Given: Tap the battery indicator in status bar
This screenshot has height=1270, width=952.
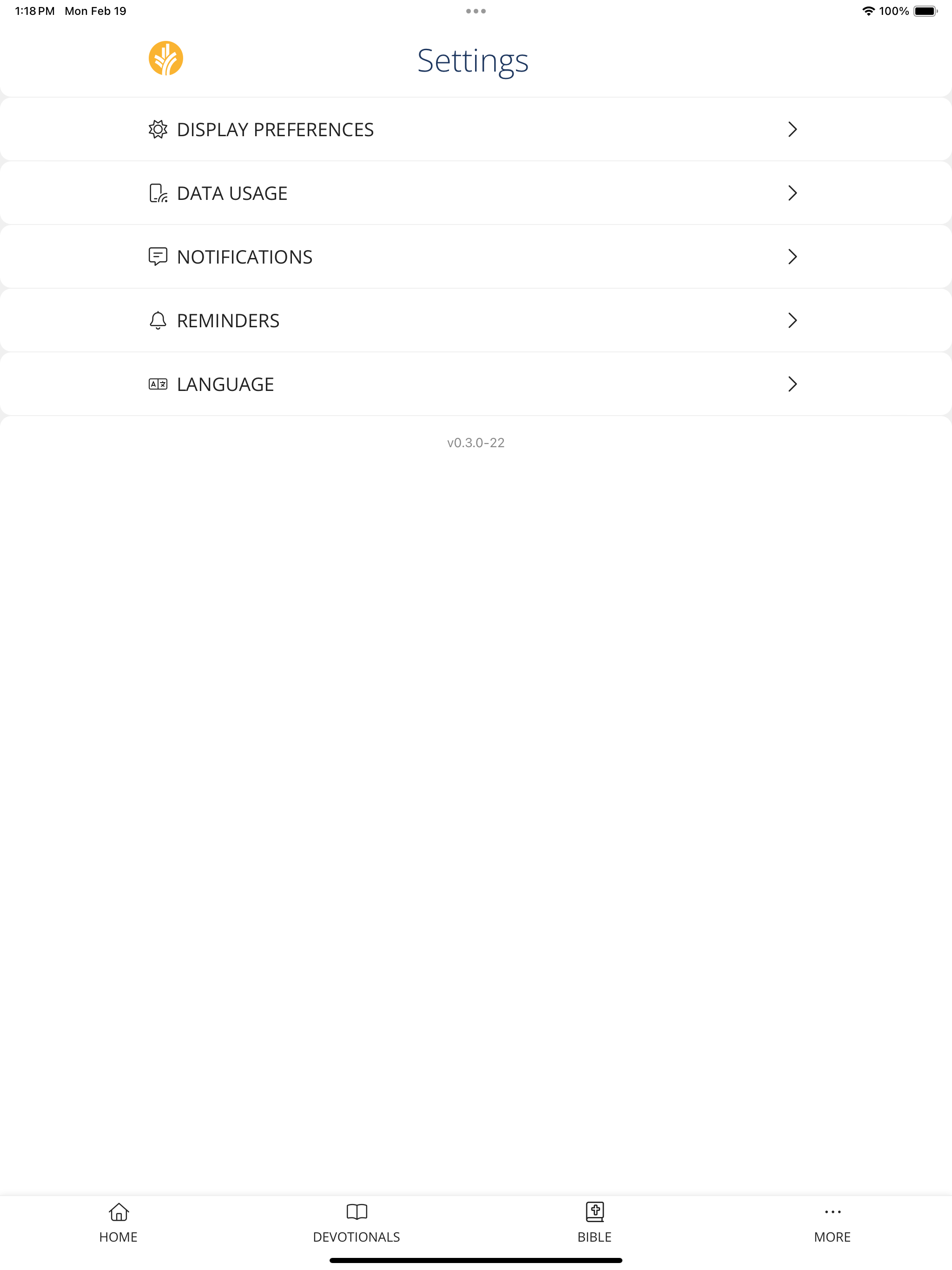Looking at the screenshot, I should coord(926,10).
